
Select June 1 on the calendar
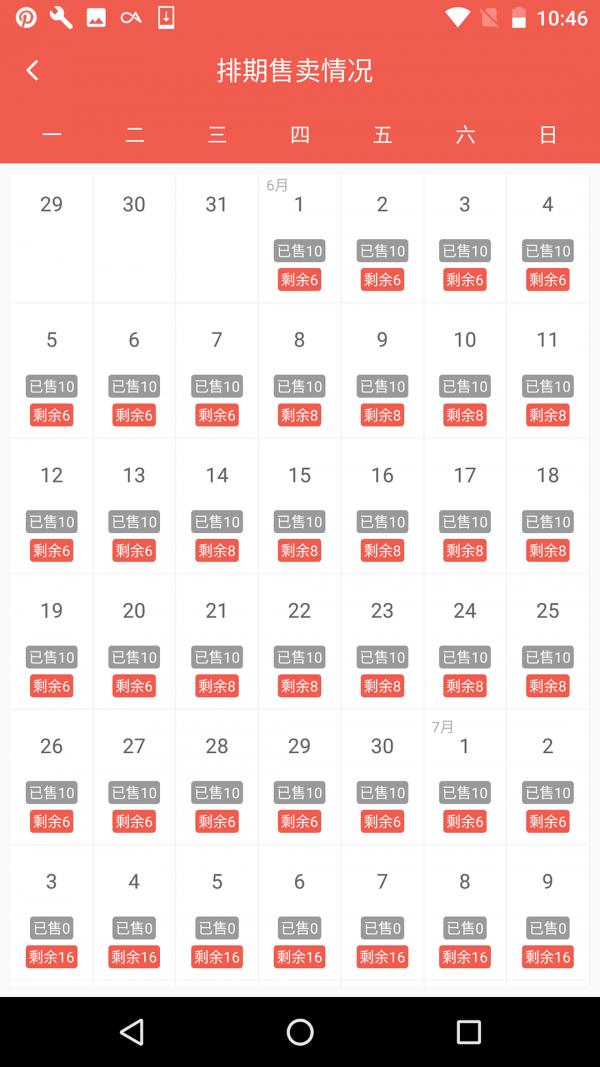tap(299, 238)
